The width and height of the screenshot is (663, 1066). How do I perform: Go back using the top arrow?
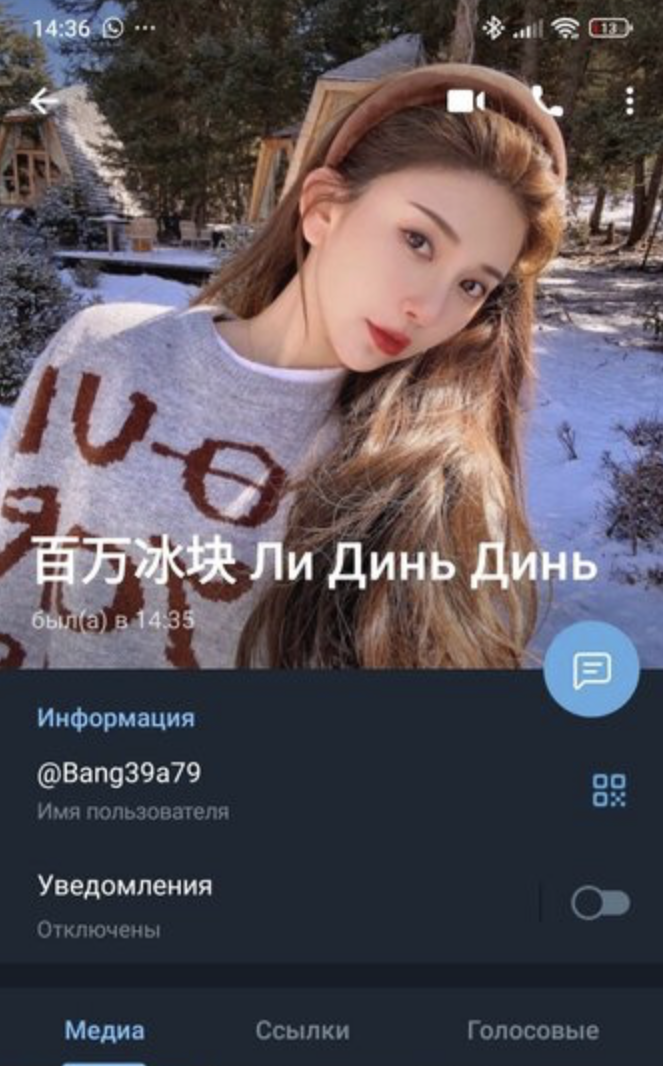point(44,101)
